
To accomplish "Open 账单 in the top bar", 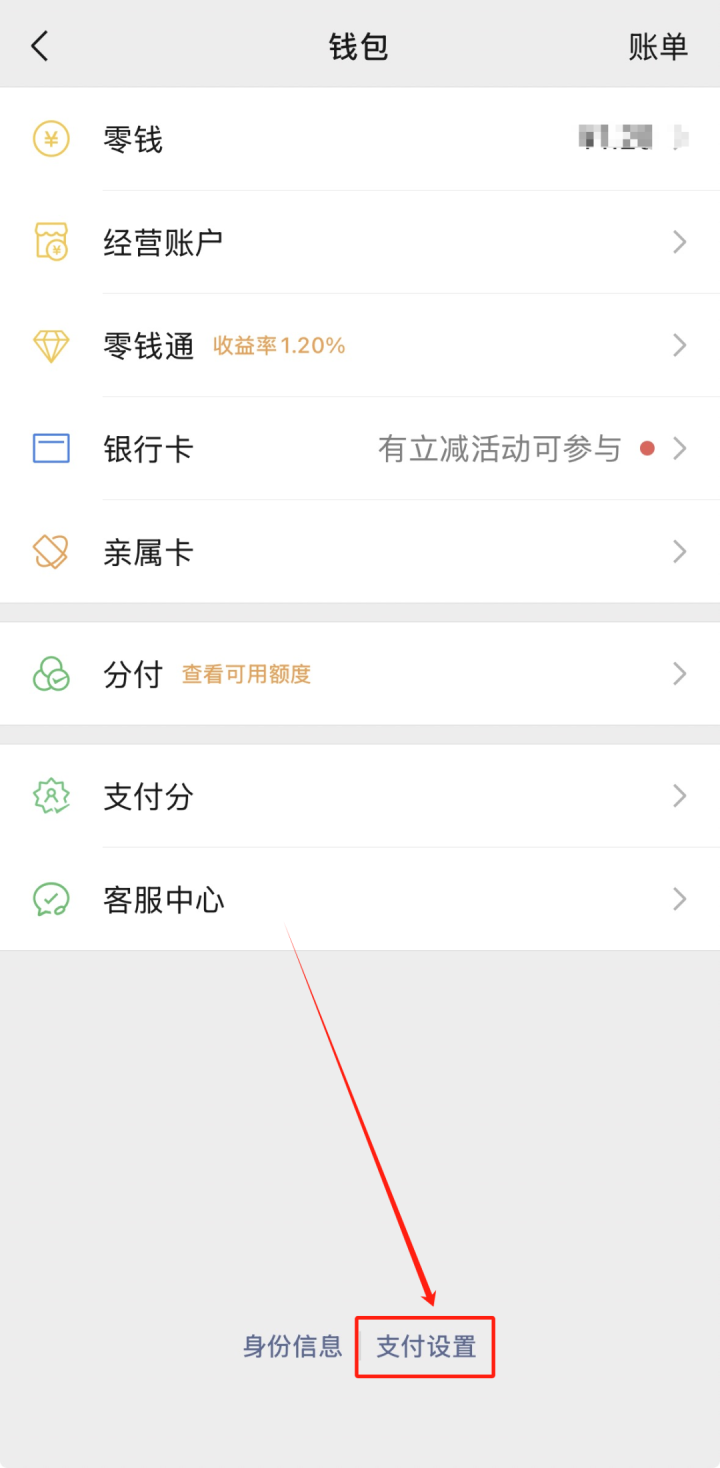I will (657, 46).
